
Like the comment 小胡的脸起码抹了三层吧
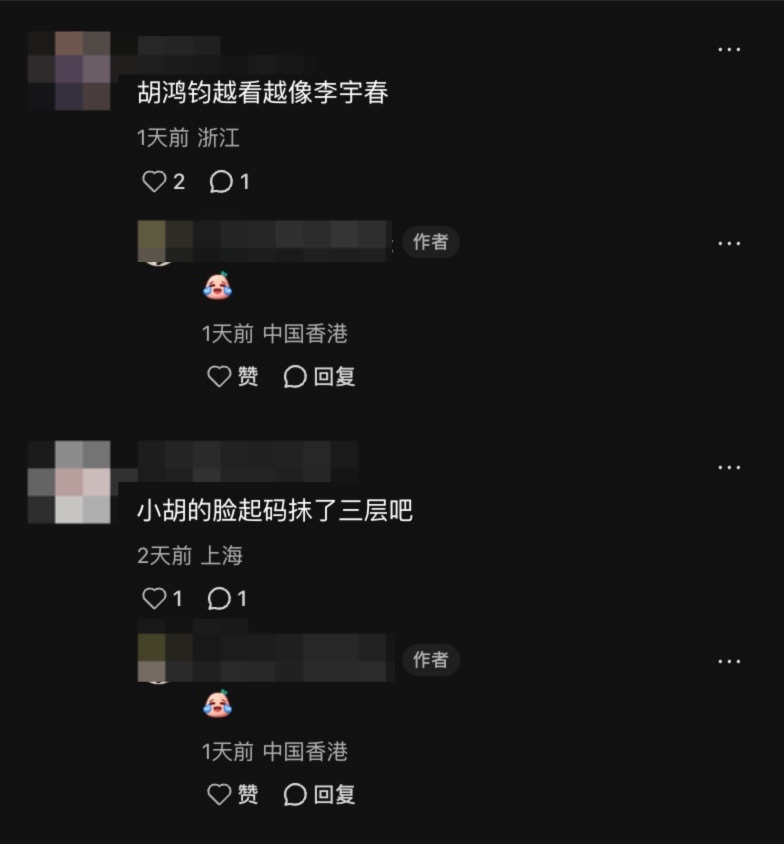tap(154, 598)
